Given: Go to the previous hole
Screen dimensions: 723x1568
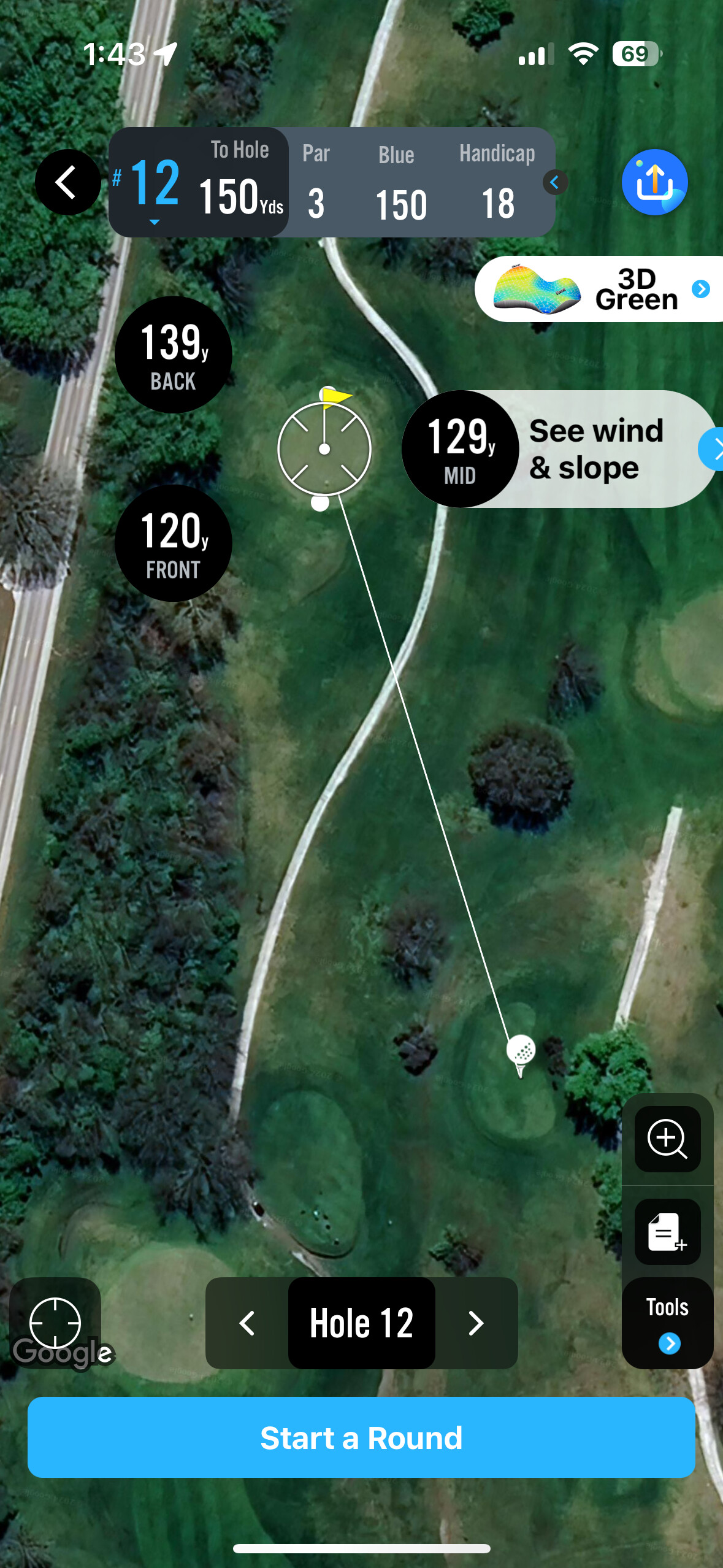Looking at the screenshot, I should (247, 1323).
